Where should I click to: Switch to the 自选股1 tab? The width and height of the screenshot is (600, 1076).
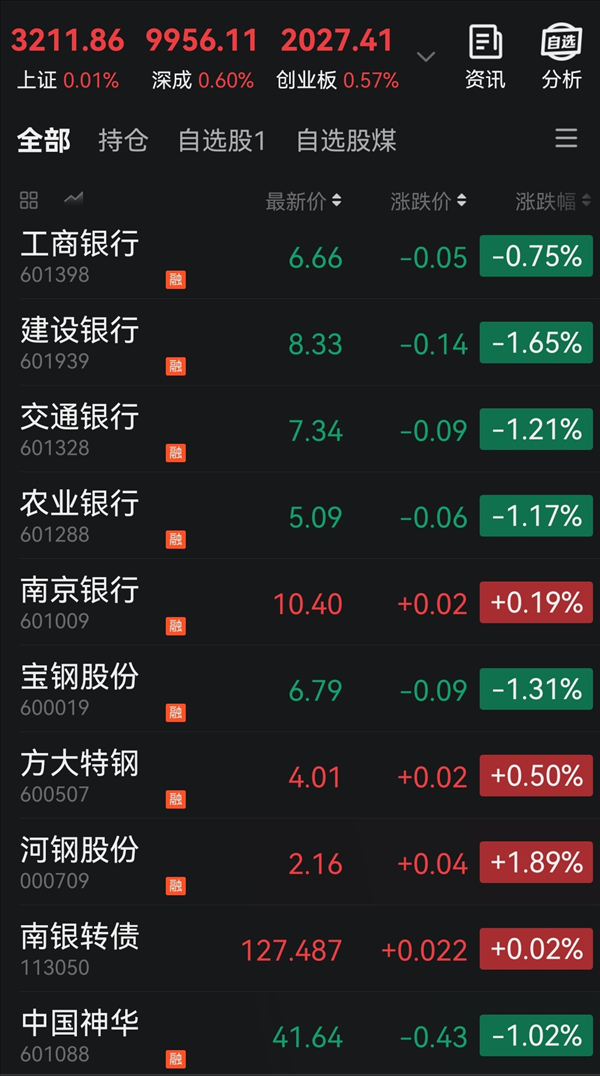click(x=221, y=141)
